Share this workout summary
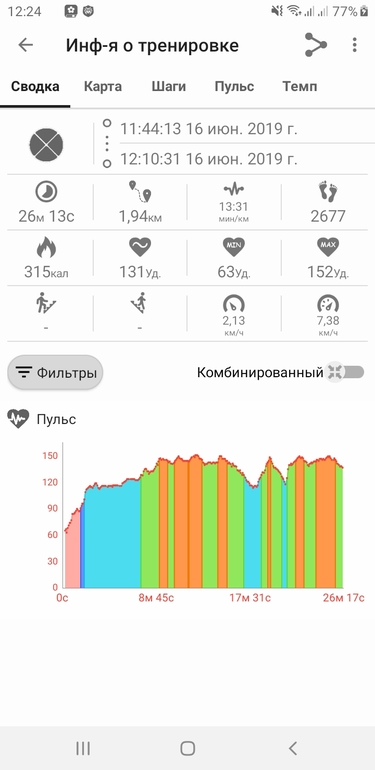 click(316, 45)
